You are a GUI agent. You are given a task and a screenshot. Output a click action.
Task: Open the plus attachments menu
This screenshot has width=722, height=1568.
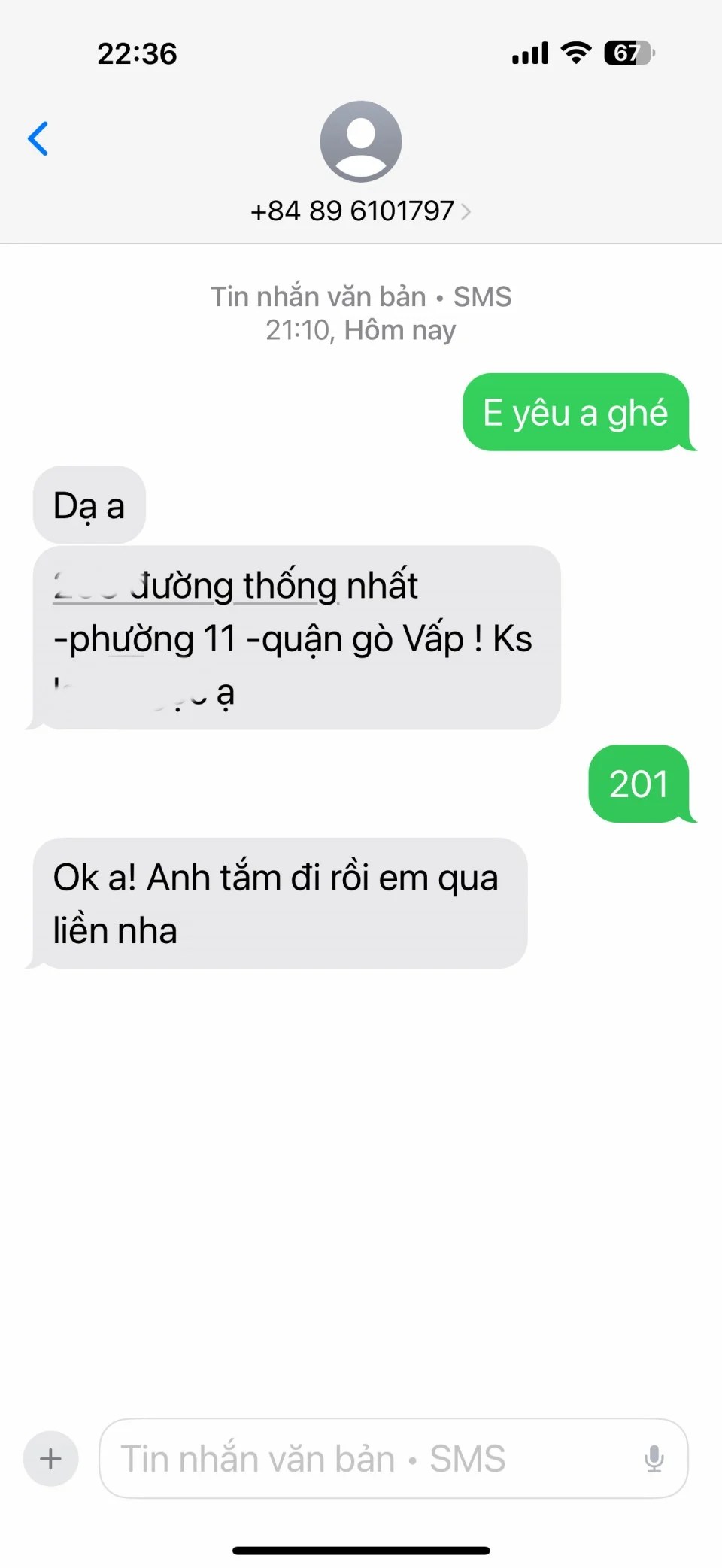[50, 1459]
